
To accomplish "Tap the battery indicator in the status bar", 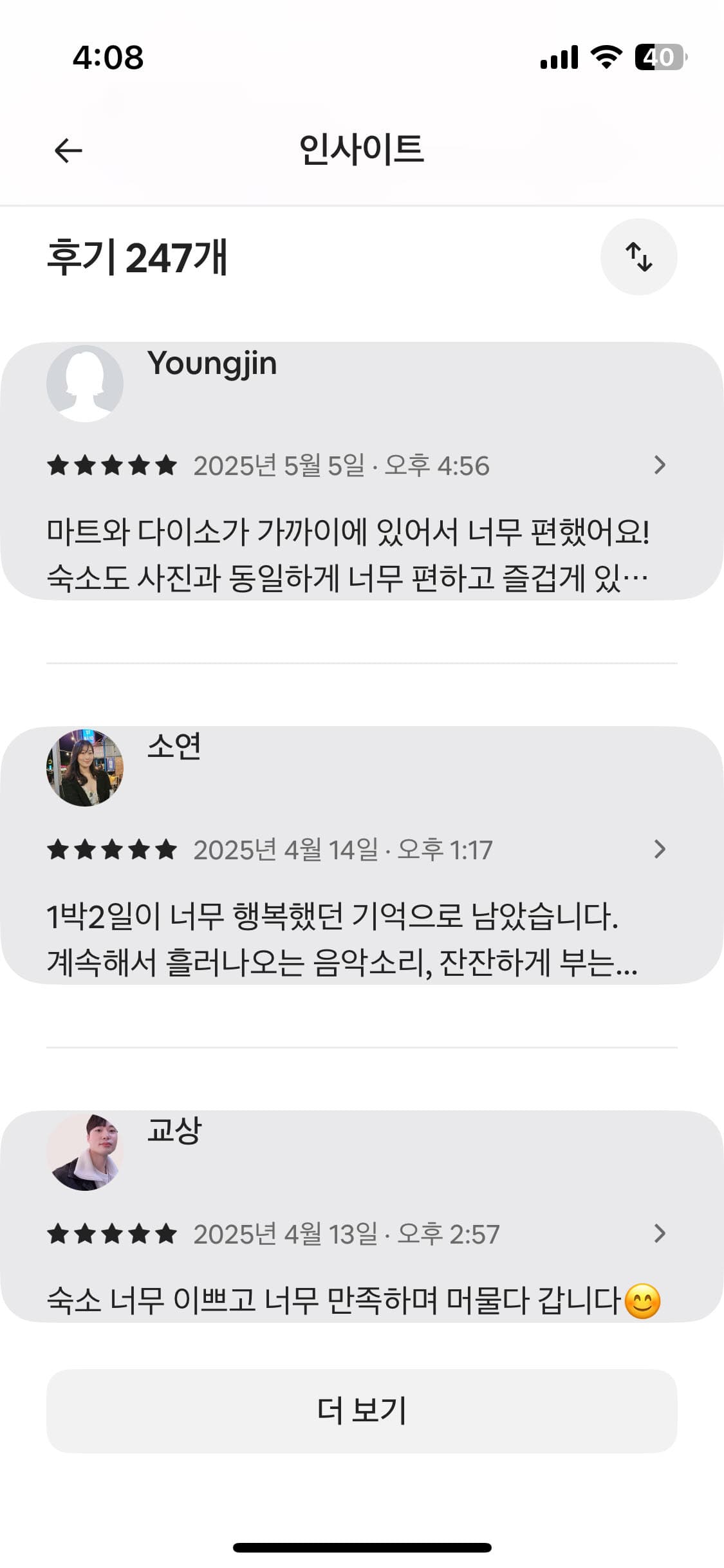I will [657, 58].
